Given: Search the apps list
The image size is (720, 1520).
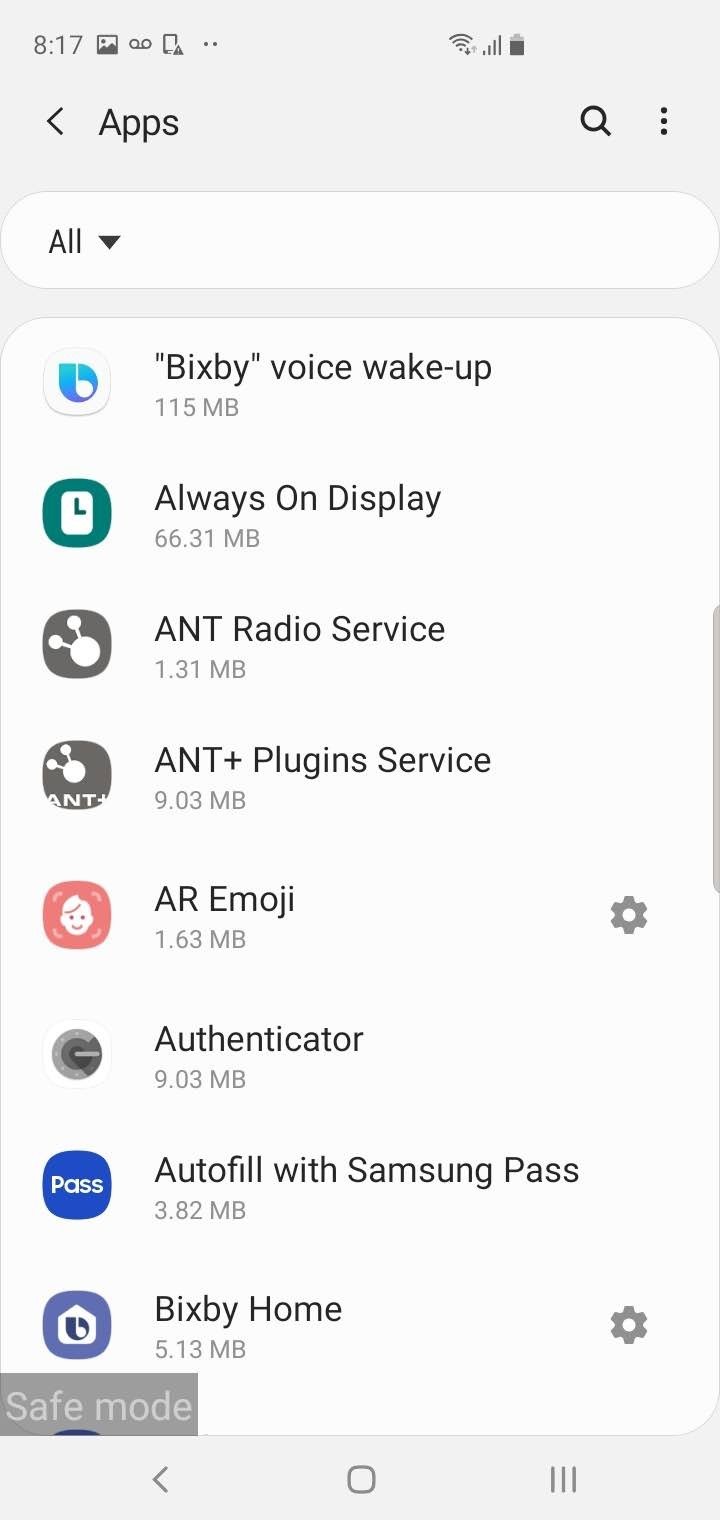Looking at the screenshot, I should click(596, 122).
